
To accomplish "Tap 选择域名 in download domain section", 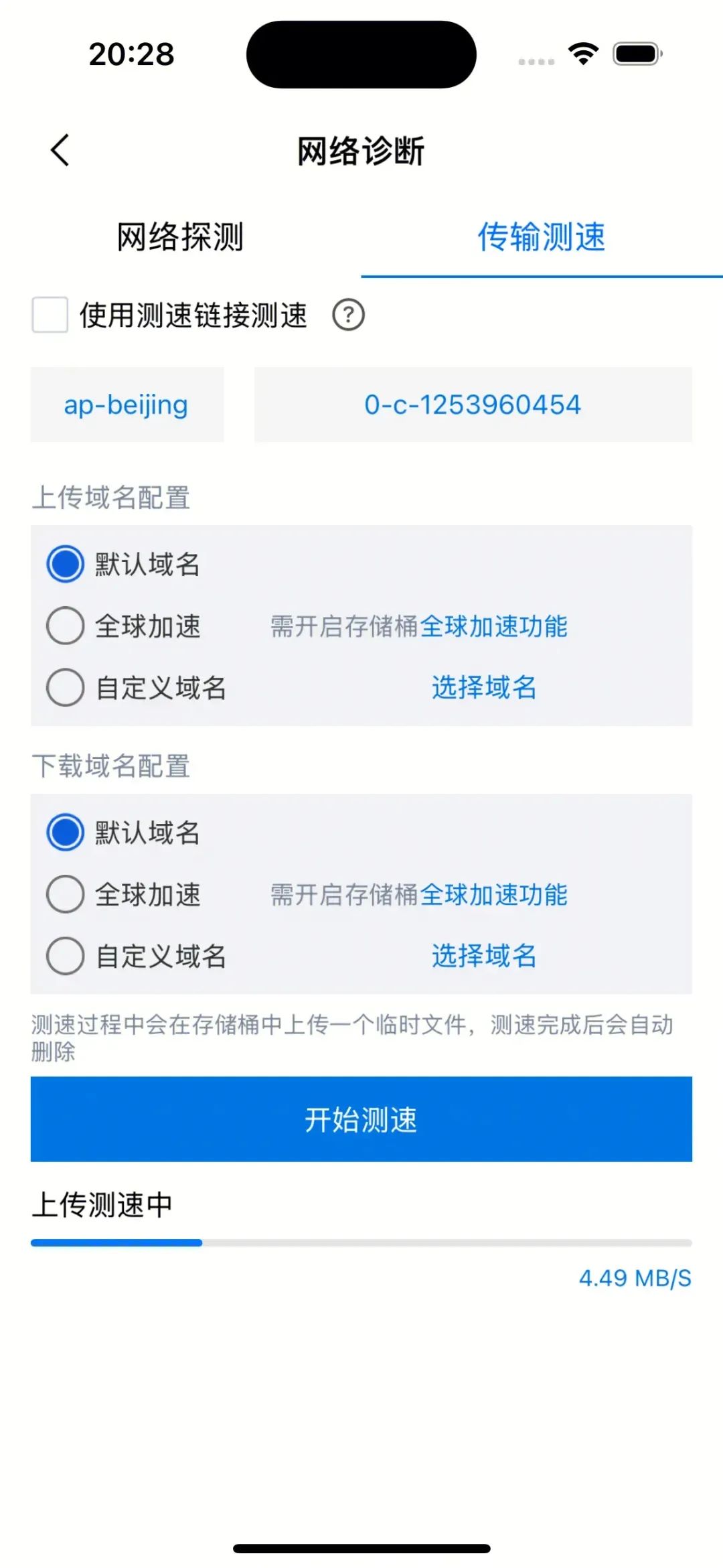I will (484, 956).
